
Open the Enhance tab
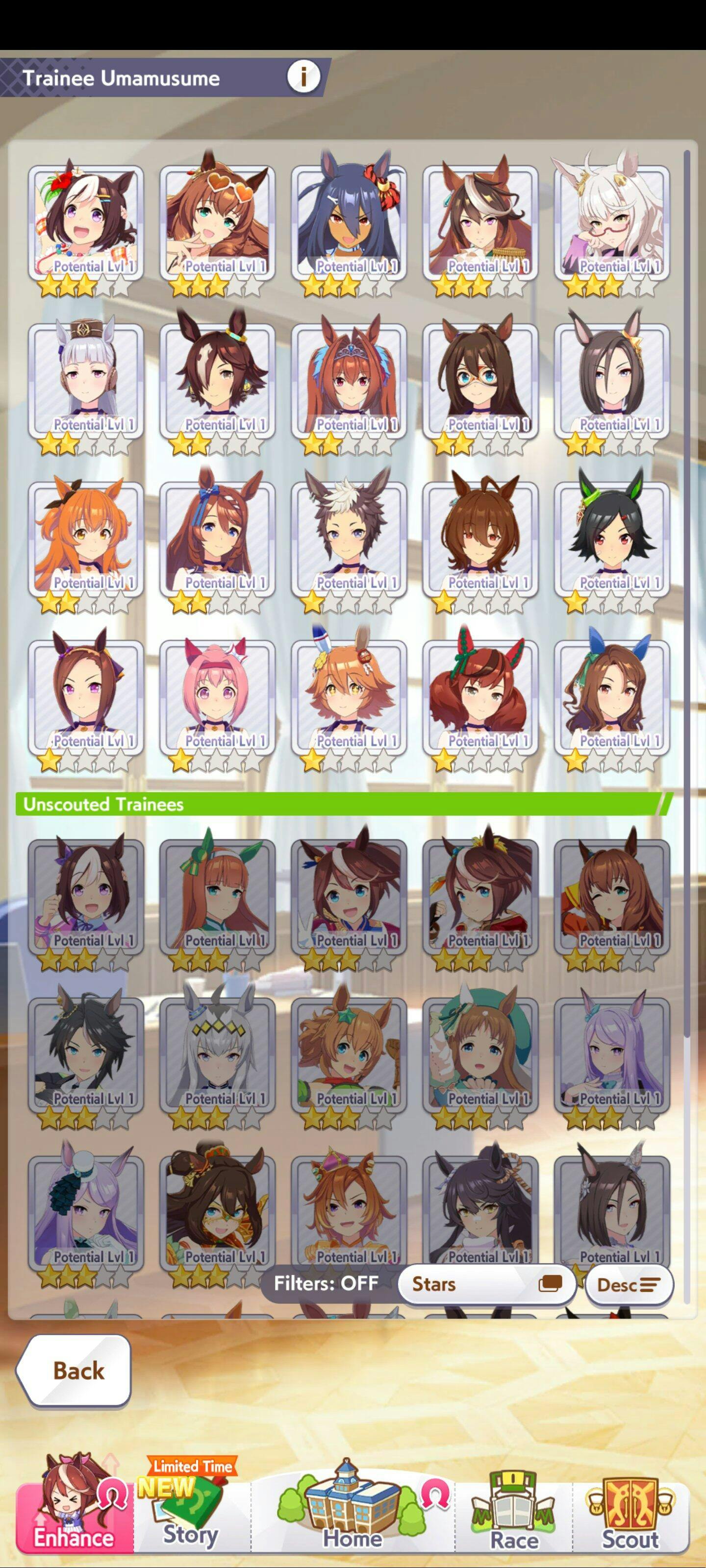(x=74, y=1510)
